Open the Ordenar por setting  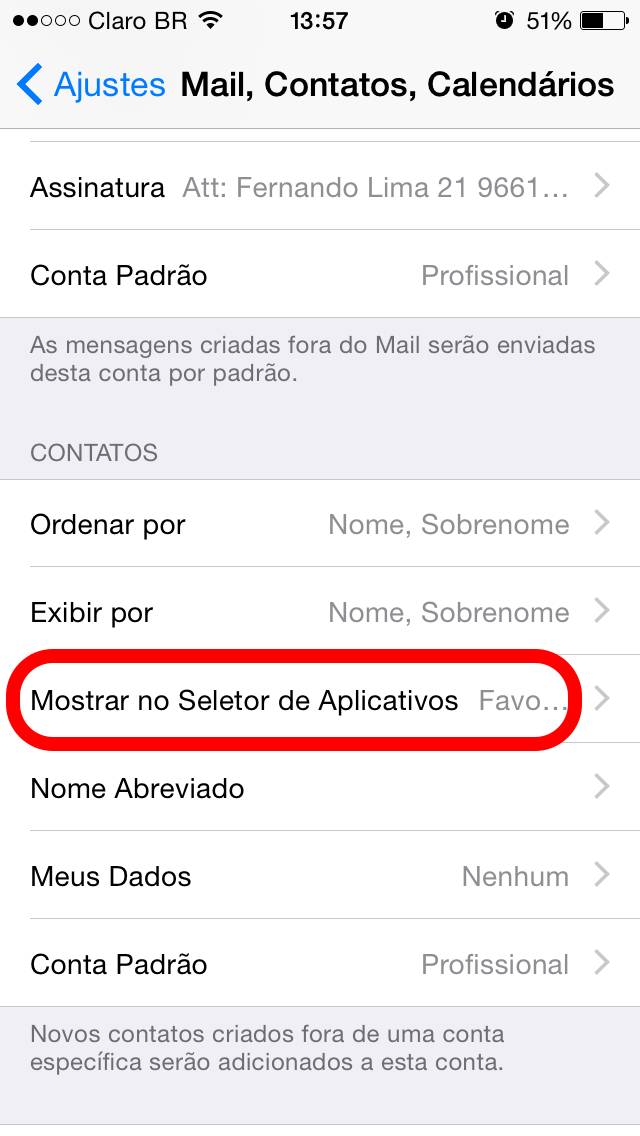tap(320, 524)
